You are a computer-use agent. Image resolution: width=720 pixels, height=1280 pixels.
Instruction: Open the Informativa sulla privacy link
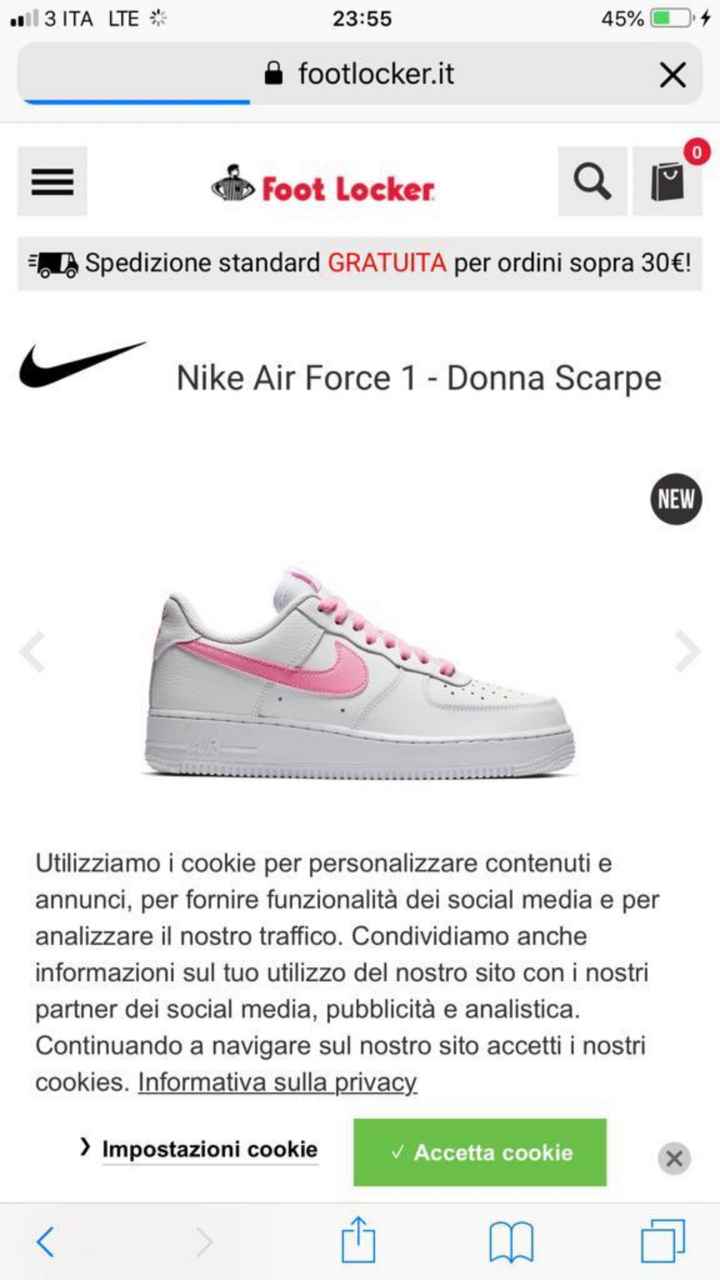coord(277,1082)
